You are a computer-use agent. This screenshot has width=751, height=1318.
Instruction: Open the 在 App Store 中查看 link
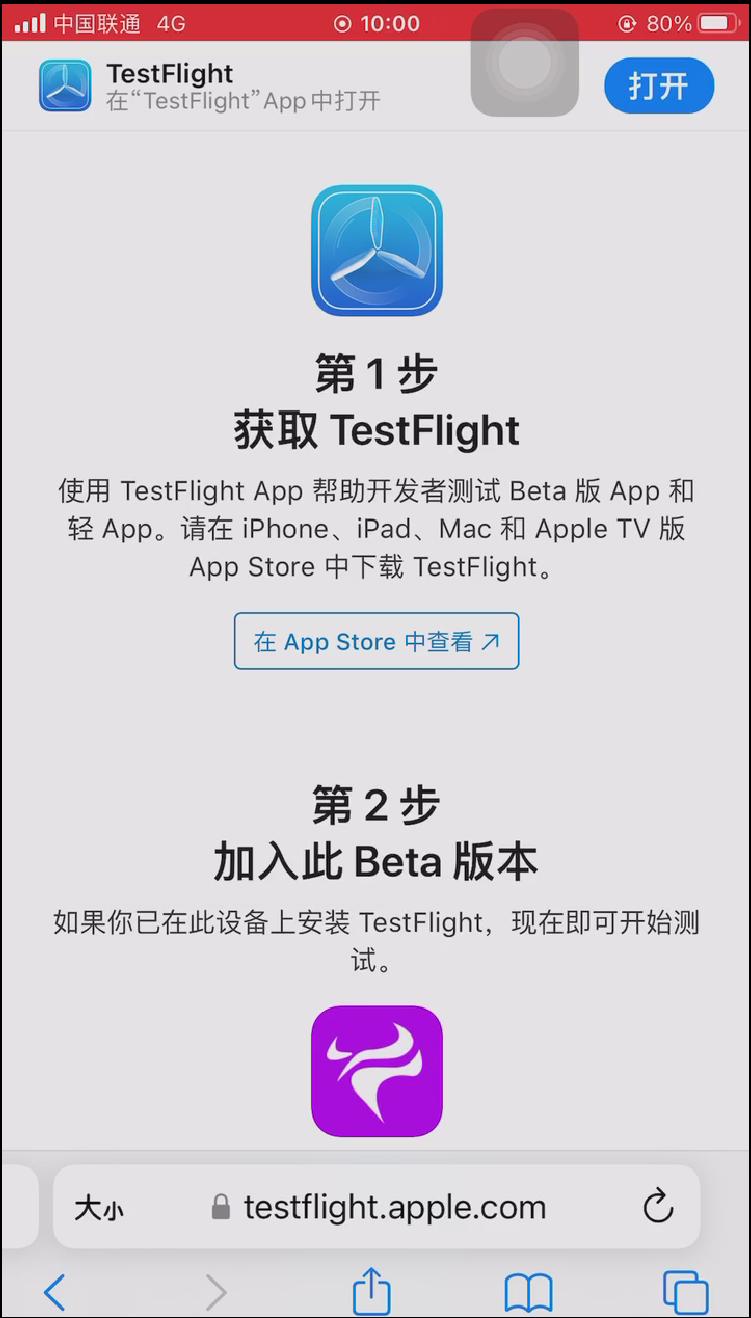376,641
